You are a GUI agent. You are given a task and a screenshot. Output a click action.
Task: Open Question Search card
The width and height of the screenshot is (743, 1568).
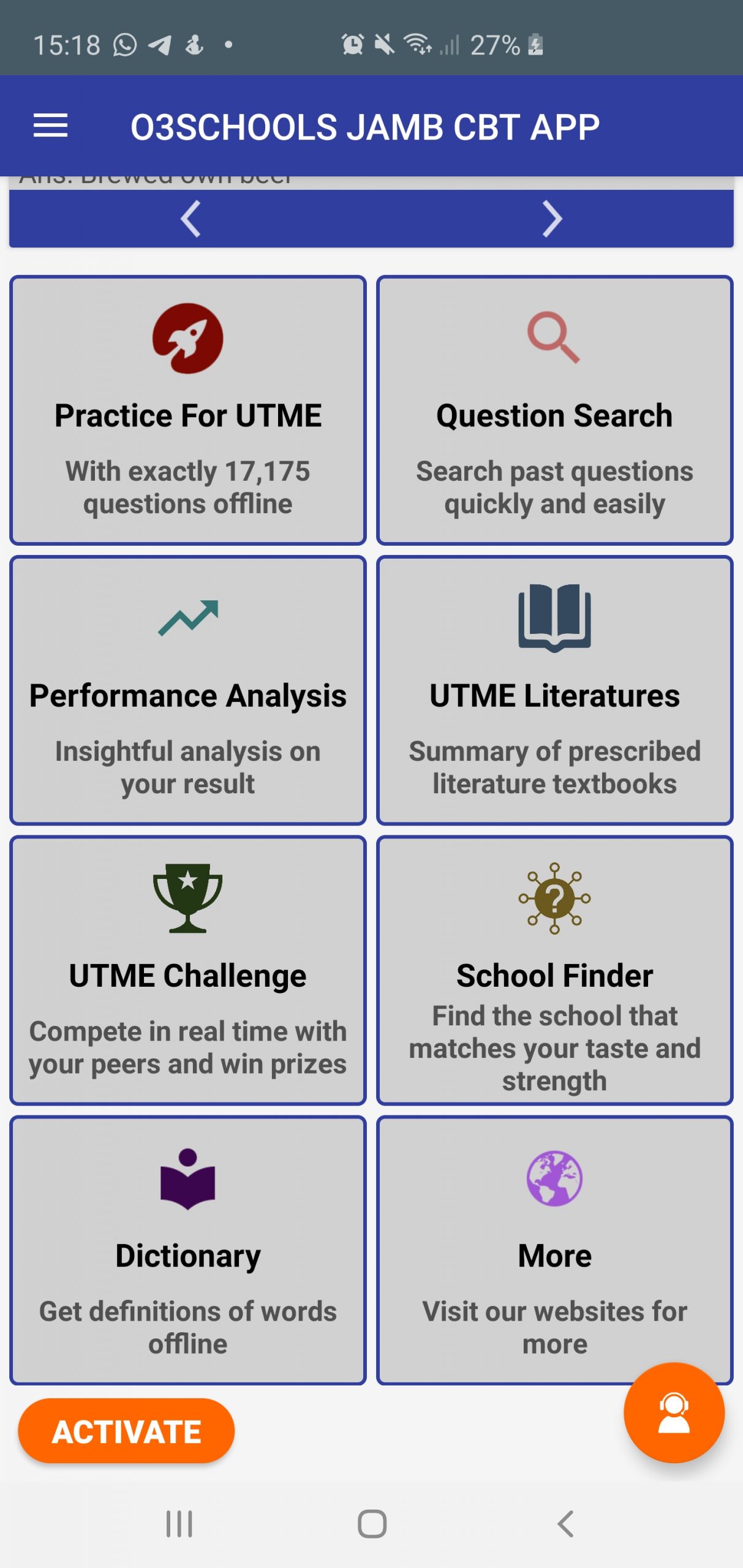(554, 410)
